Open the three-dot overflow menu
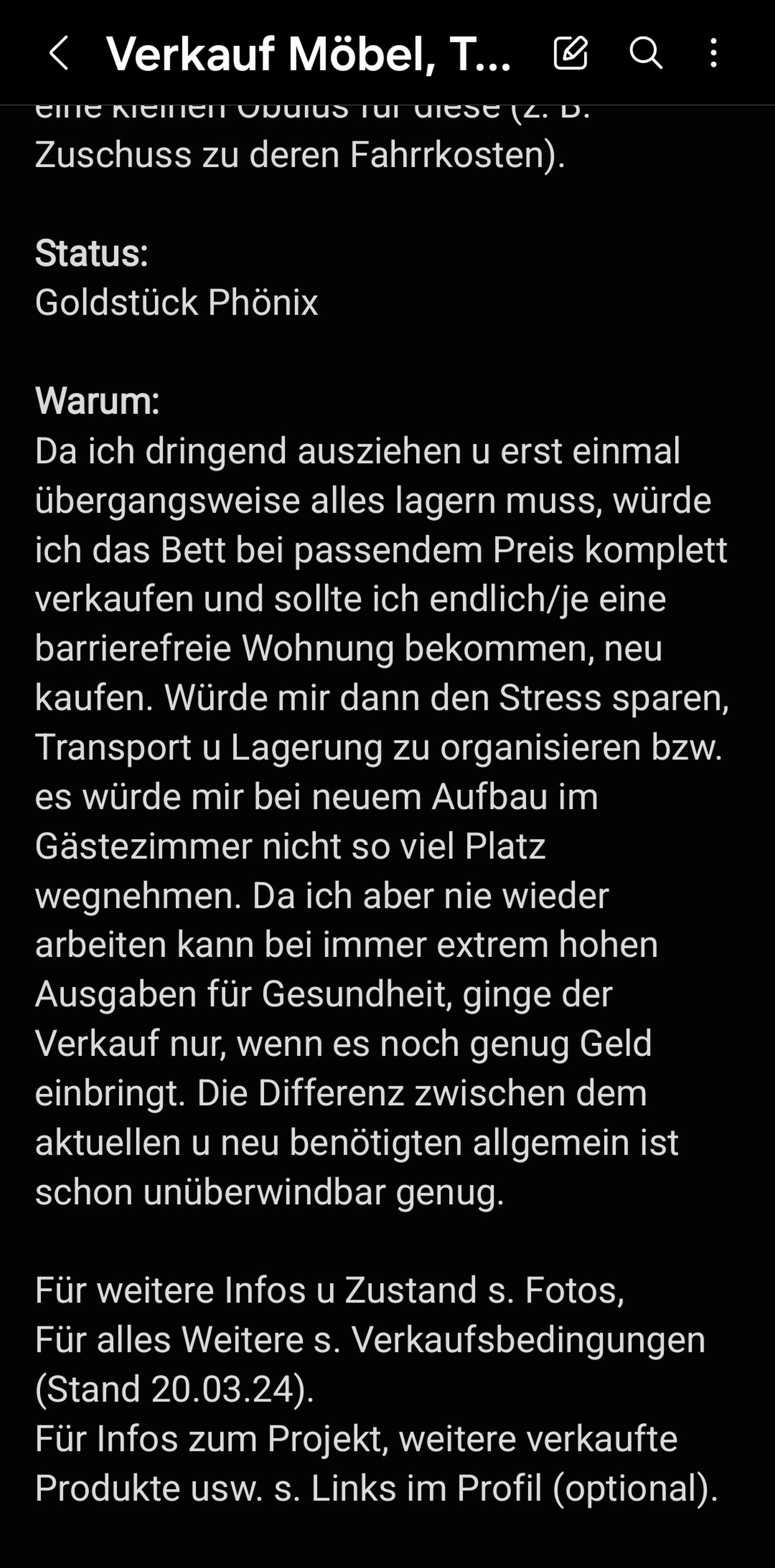 click(x=713, y=53)
